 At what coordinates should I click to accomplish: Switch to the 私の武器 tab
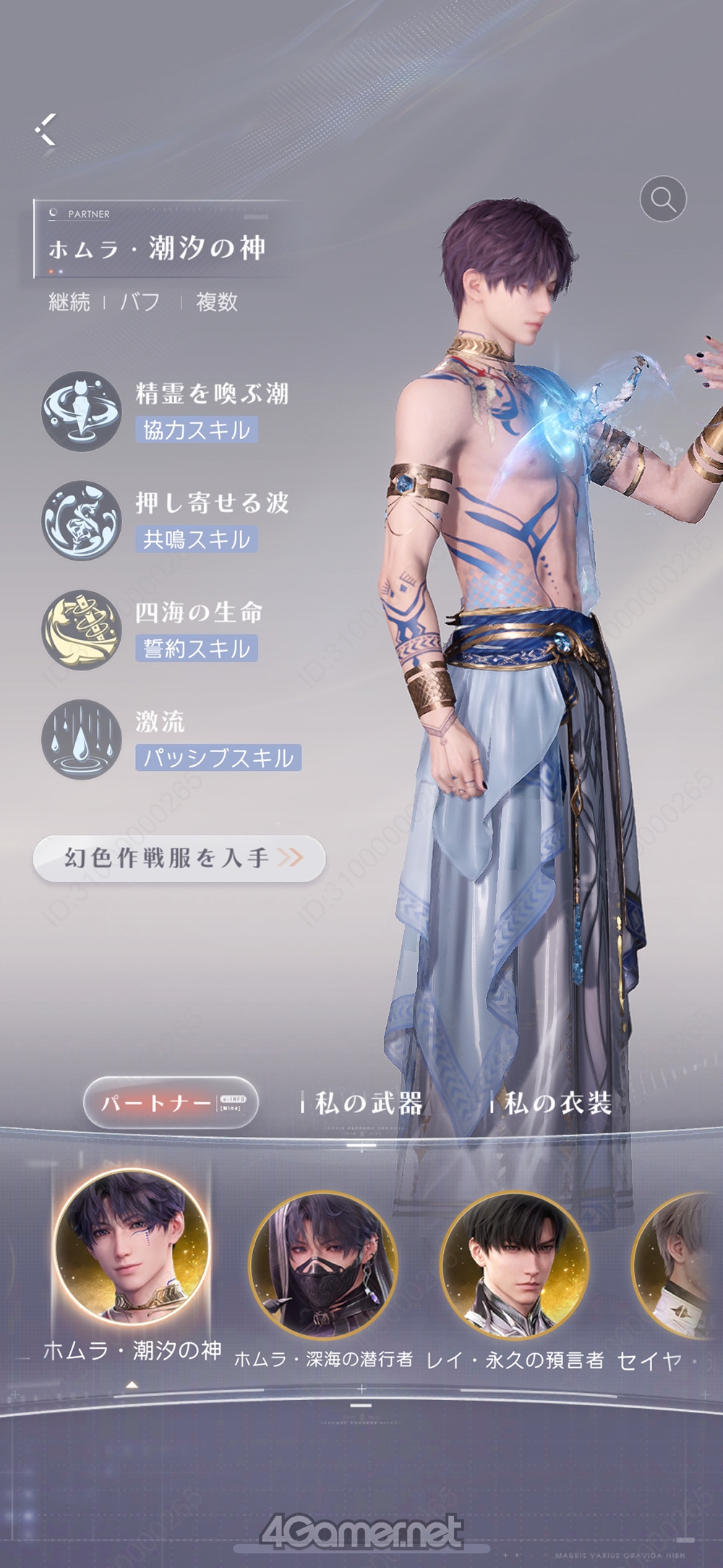tap(367, 1103)
